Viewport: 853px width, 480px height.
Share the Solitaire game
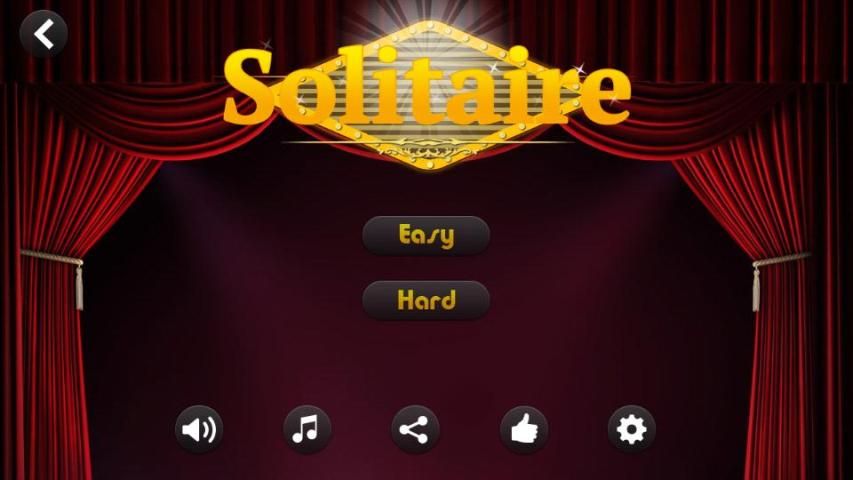point(415,430)
